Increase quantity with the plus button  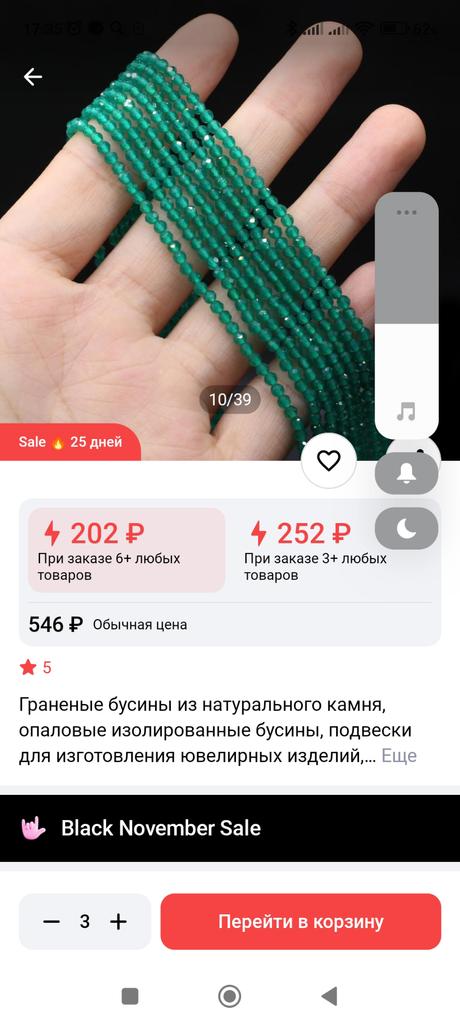tap(118, 921)
